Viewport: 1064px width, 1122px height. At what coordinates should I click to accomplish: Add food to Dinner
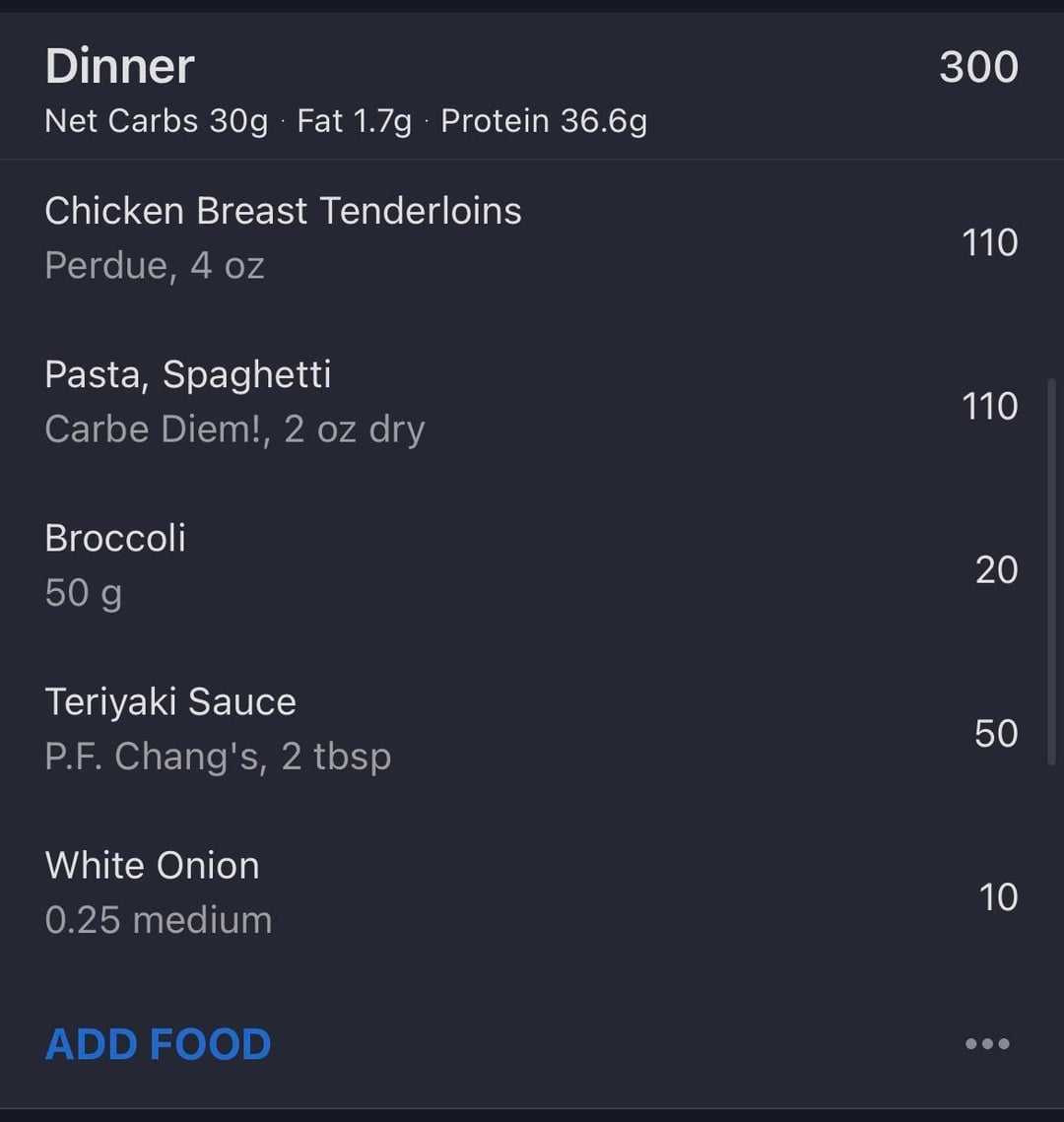158,1044
